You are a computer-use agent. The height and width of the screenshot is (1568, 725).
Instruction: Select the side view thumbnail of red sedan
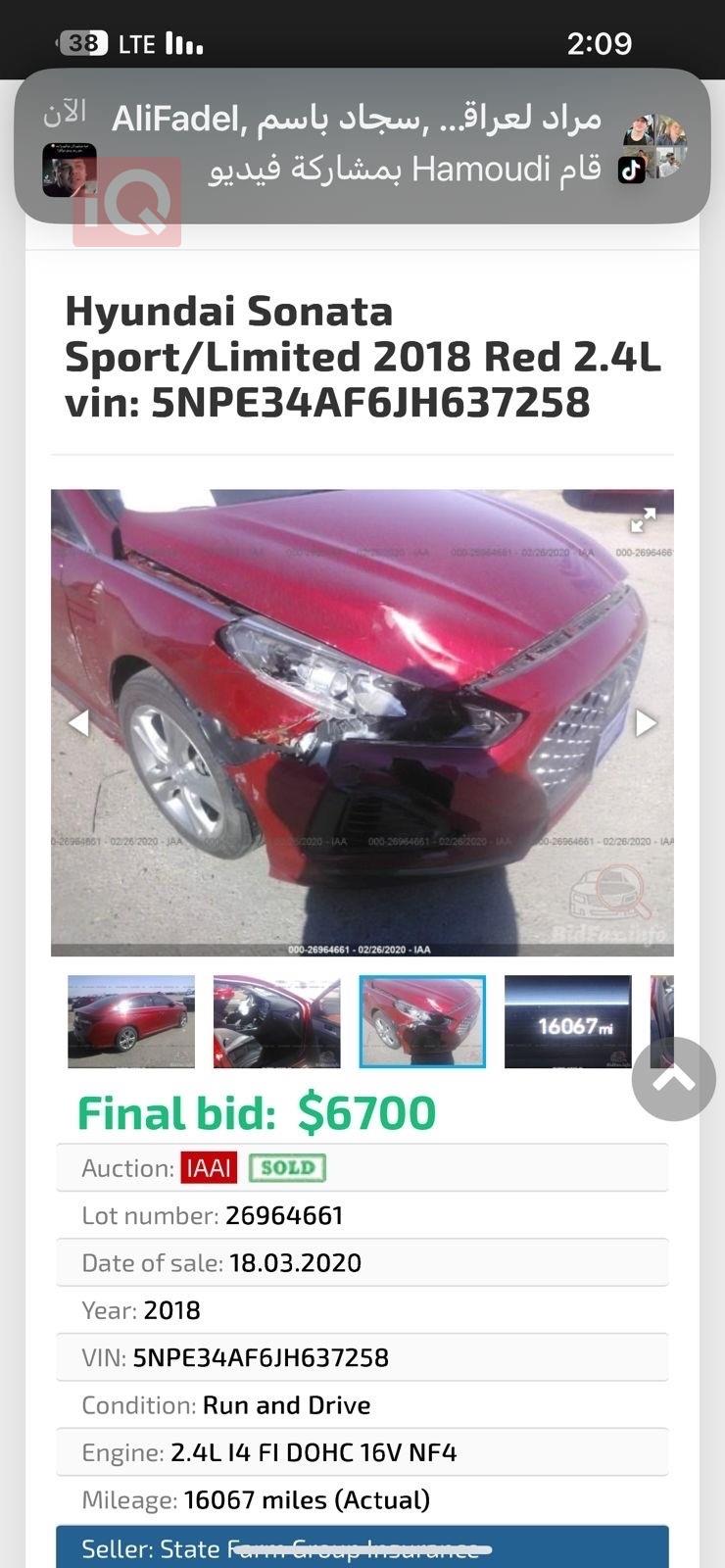tap(131, 1021)
